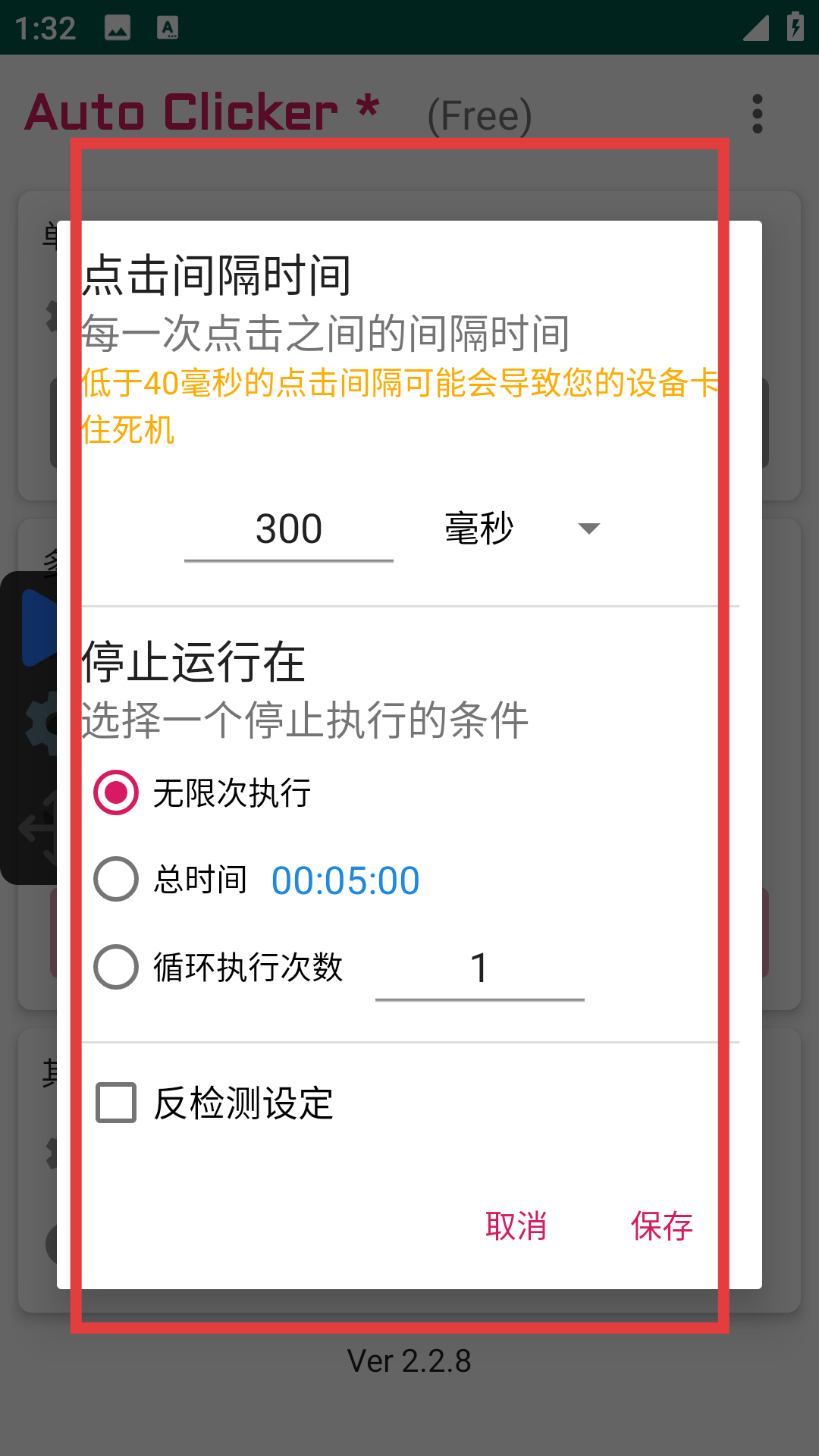
Task: Select the 循环执行次数 radio option
Action: pos(116,967)
